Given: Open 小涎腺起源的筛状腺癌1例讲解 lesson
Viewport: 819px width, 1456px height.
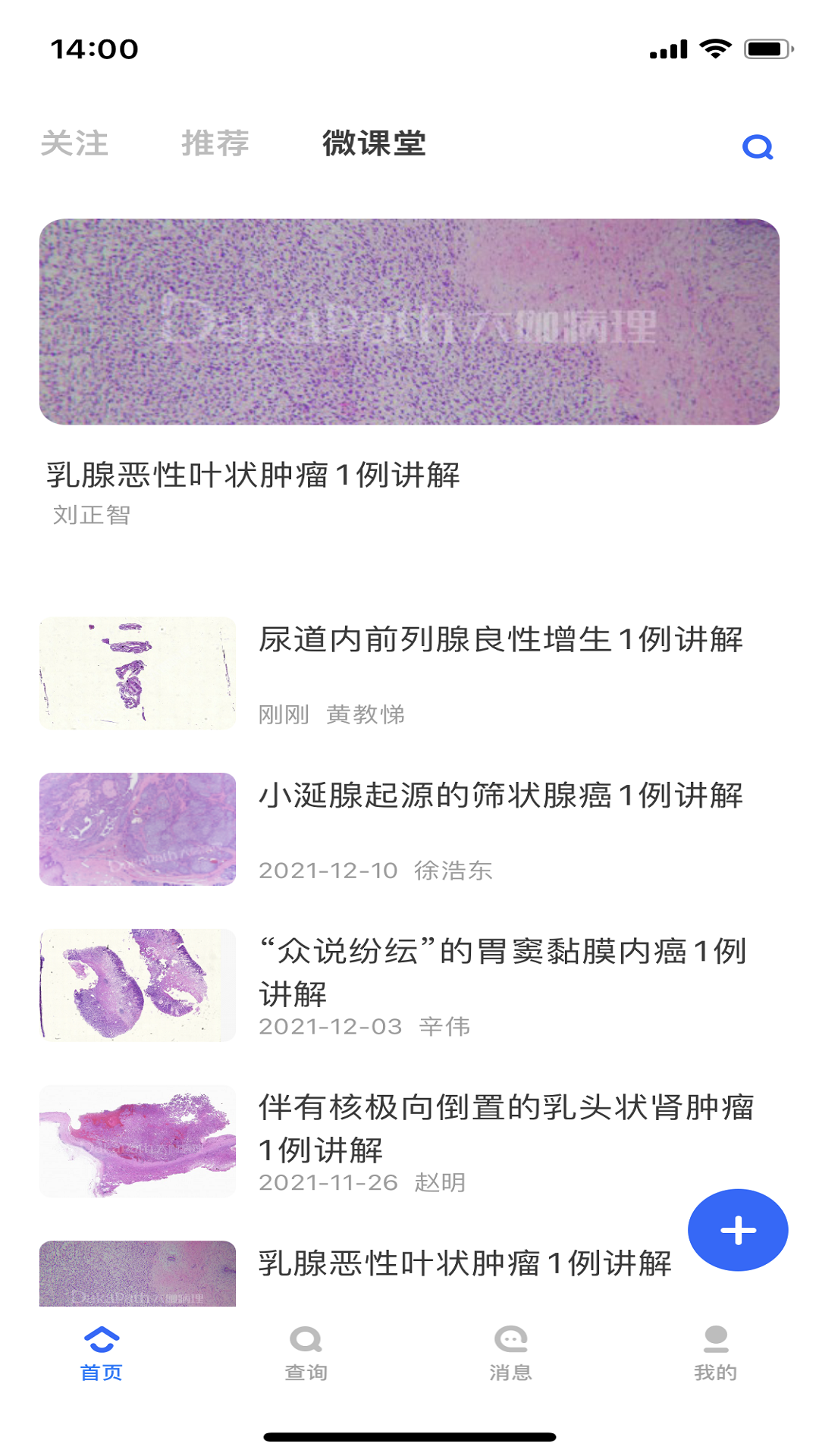Looking at the screenshot, I should click(409, 830).
